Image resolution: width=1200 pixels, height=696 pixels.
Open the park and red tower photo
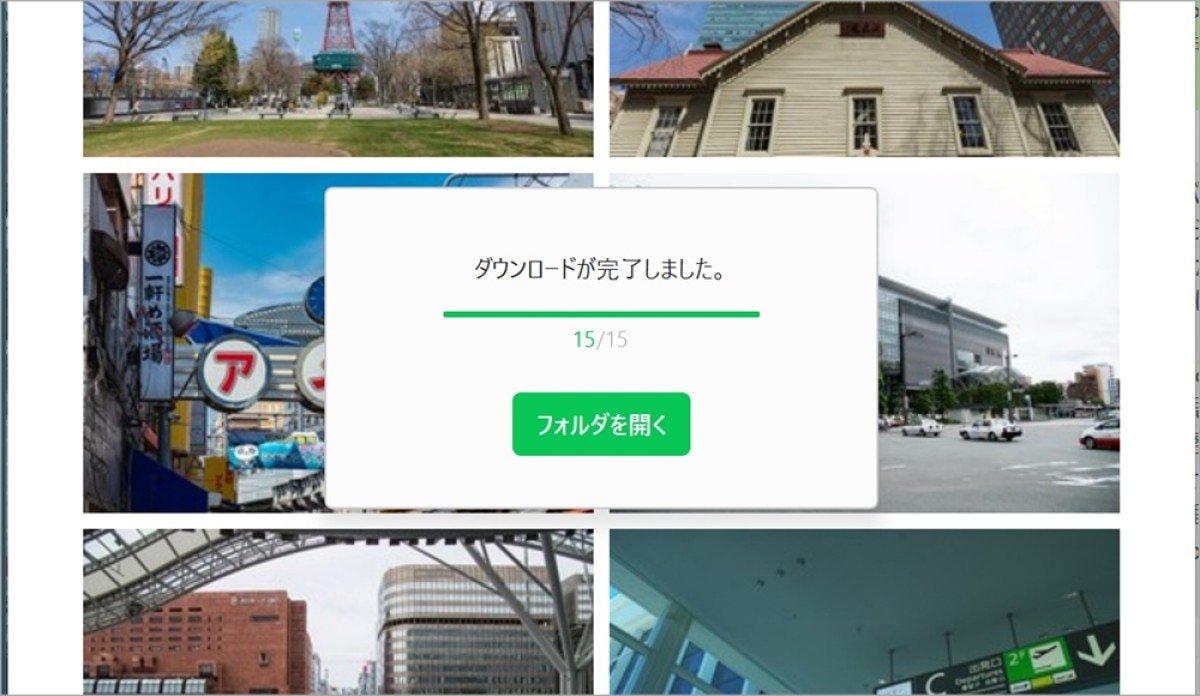(x=337, y=78)
